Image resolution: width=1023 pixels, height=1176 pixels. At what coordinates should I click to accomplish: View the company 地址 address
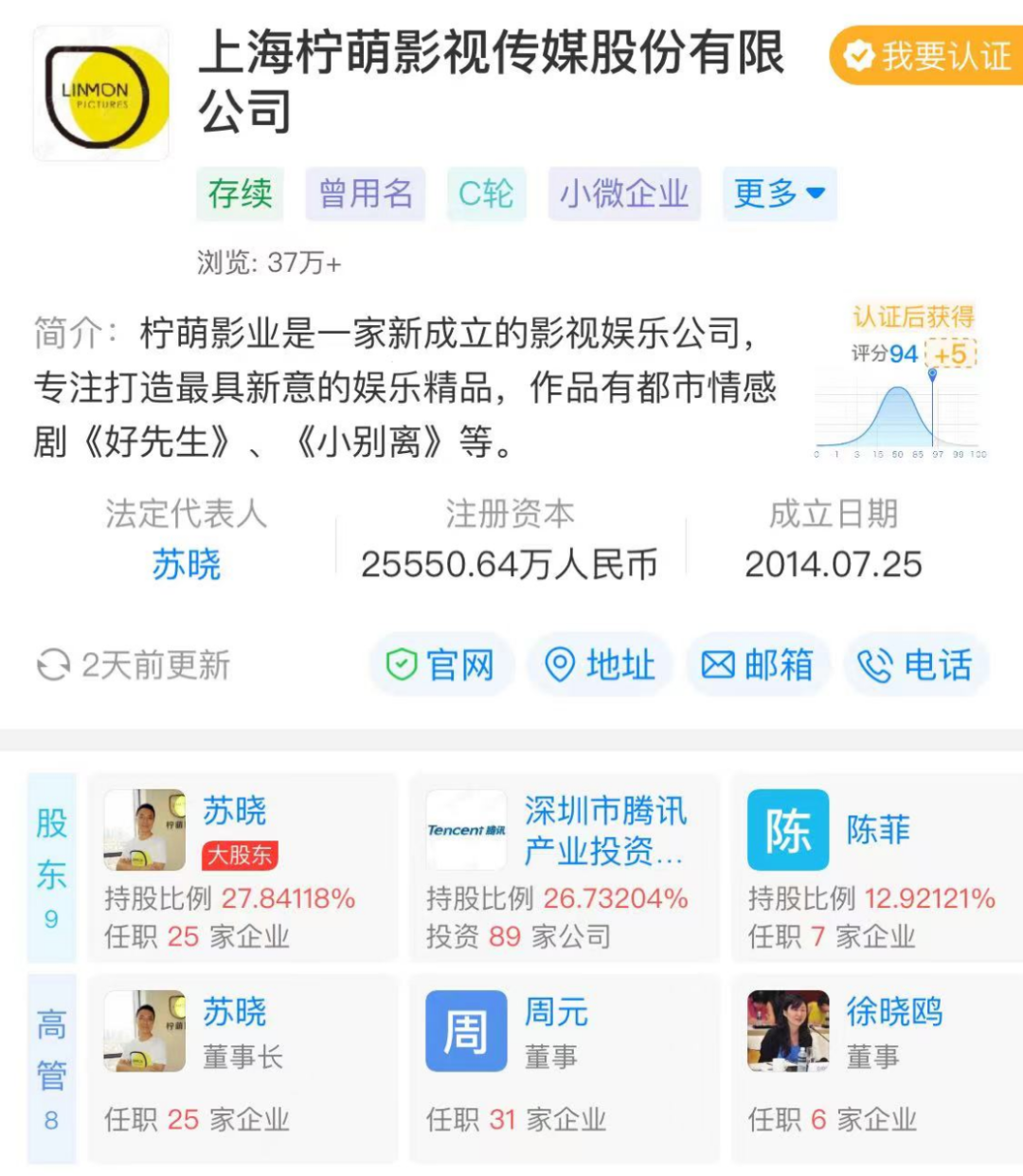601,664
